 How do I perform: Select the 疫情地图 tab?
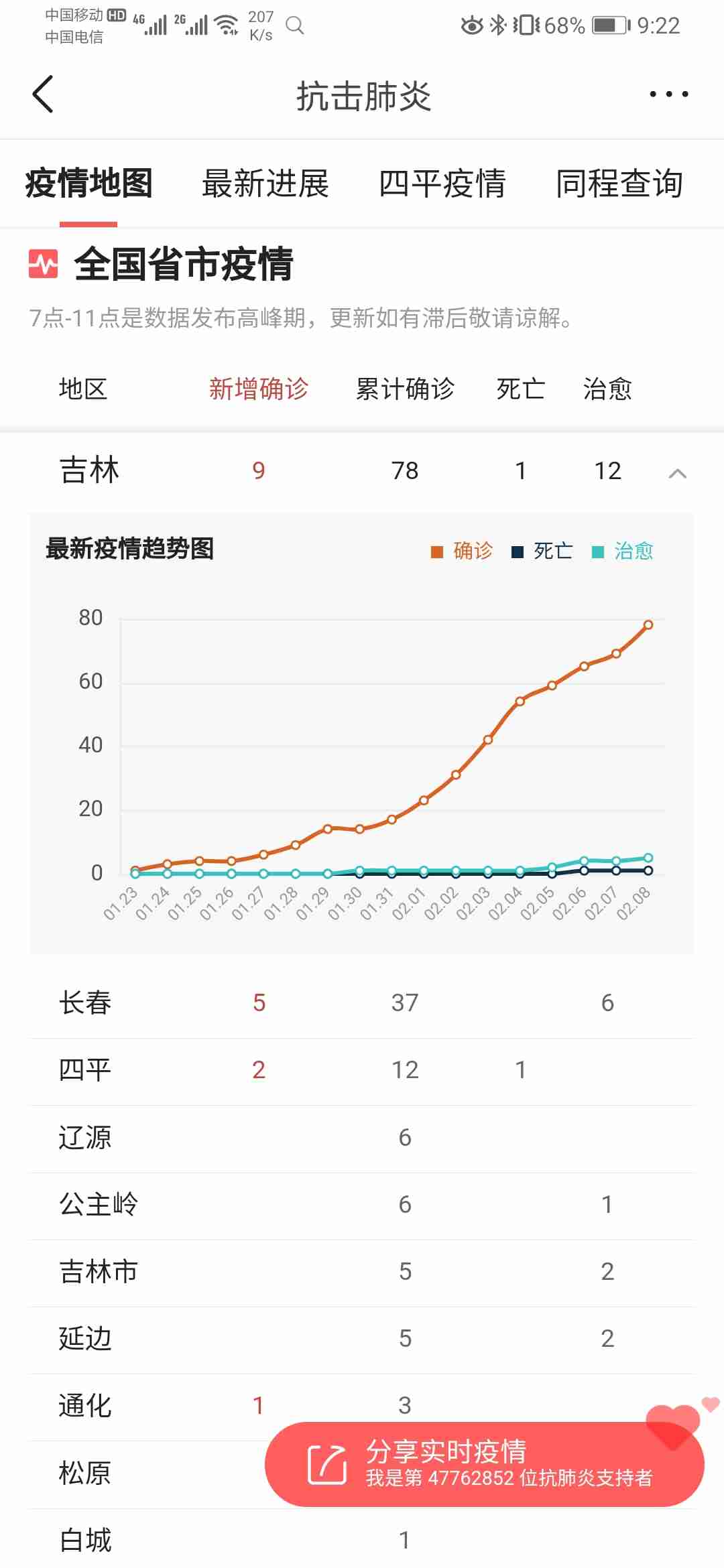tap(88, 184)
